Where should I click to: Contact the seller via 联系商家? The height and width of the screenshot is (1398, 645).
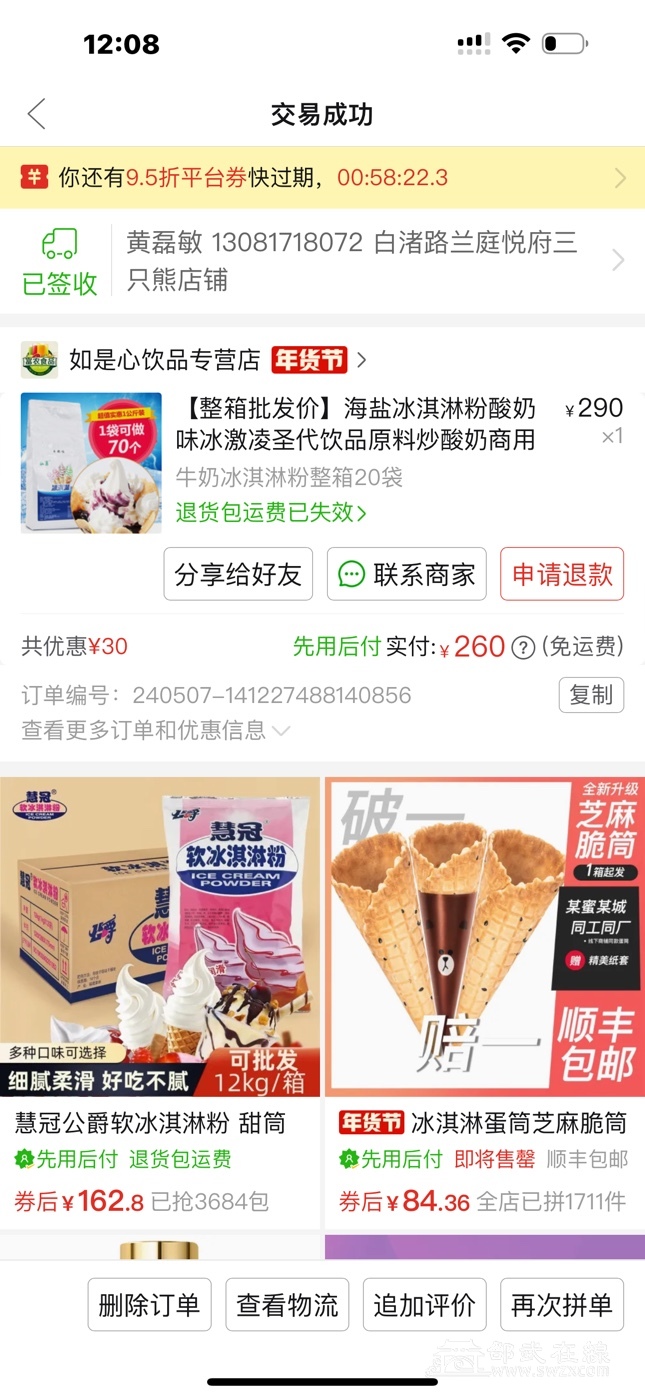[407, 574]
